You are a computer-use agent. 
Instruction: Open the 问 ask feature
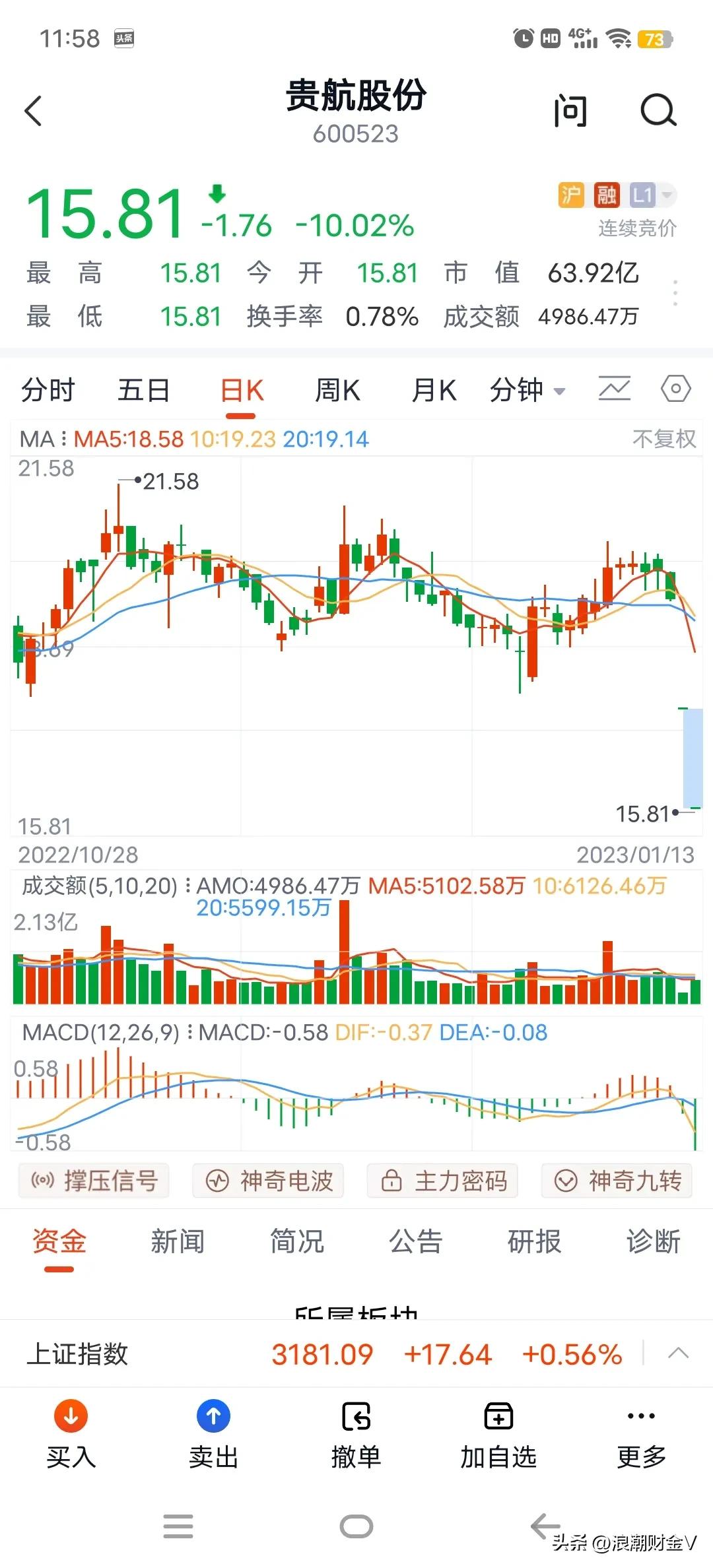570,111
